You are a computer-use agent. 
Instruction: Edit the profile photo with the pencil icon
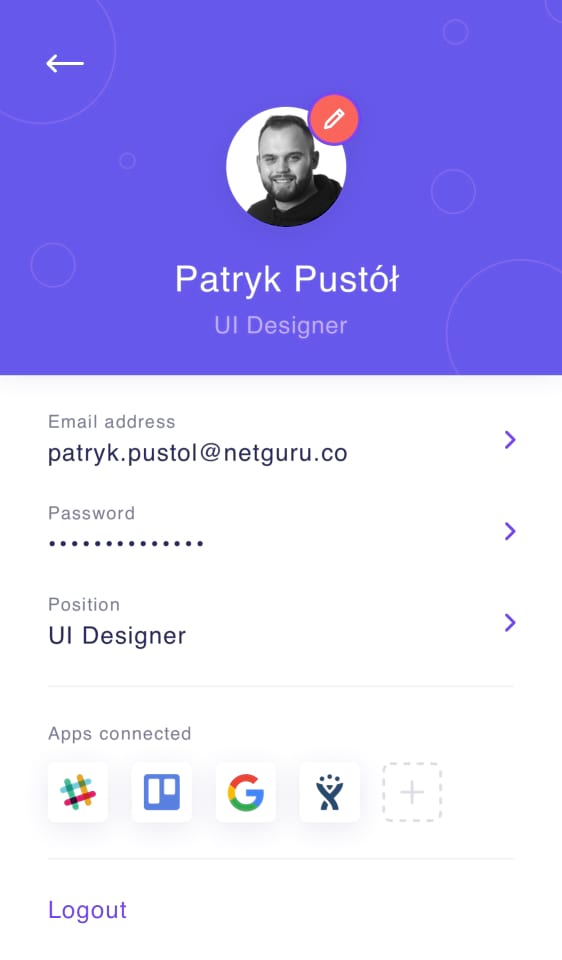[334, 119]
